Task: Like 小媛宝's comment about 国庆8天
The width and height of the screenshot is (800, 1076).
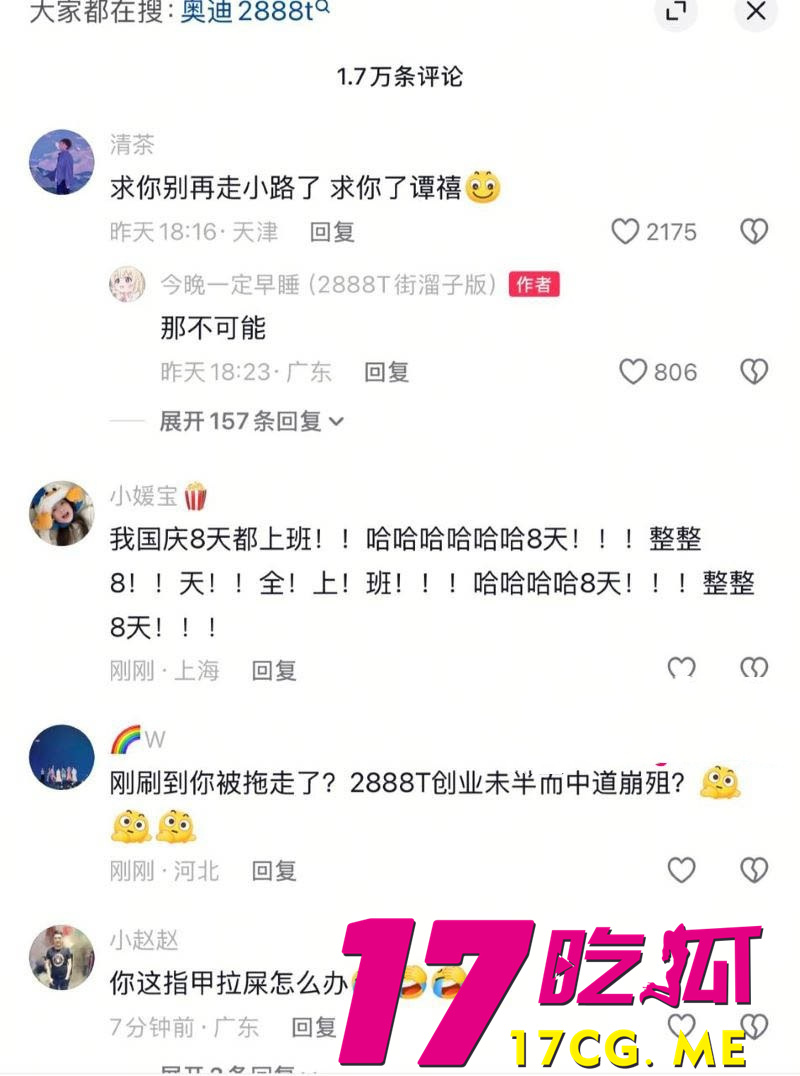Action: (681, 668)
